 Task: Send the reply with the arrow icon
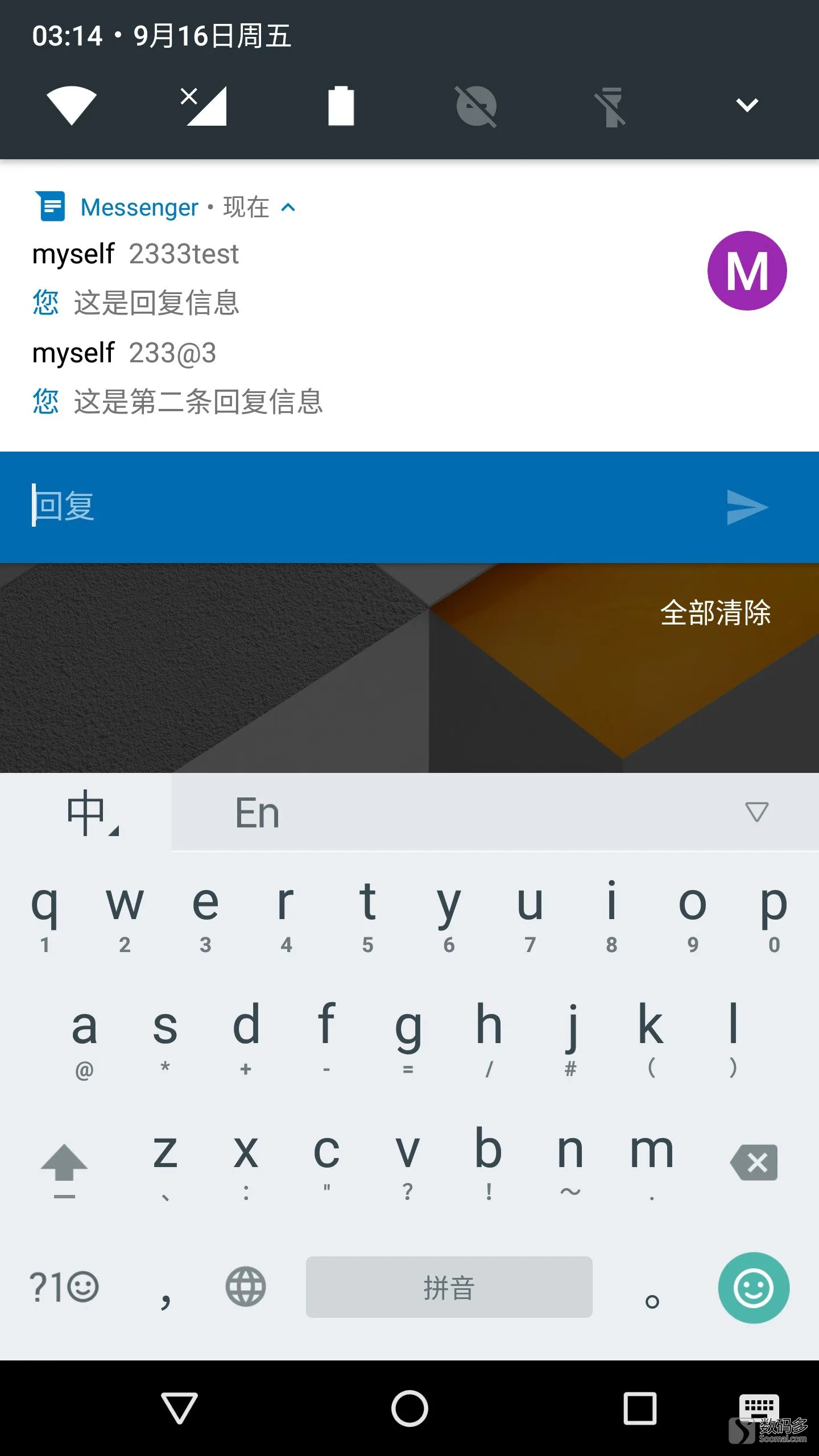coord(747,507)
